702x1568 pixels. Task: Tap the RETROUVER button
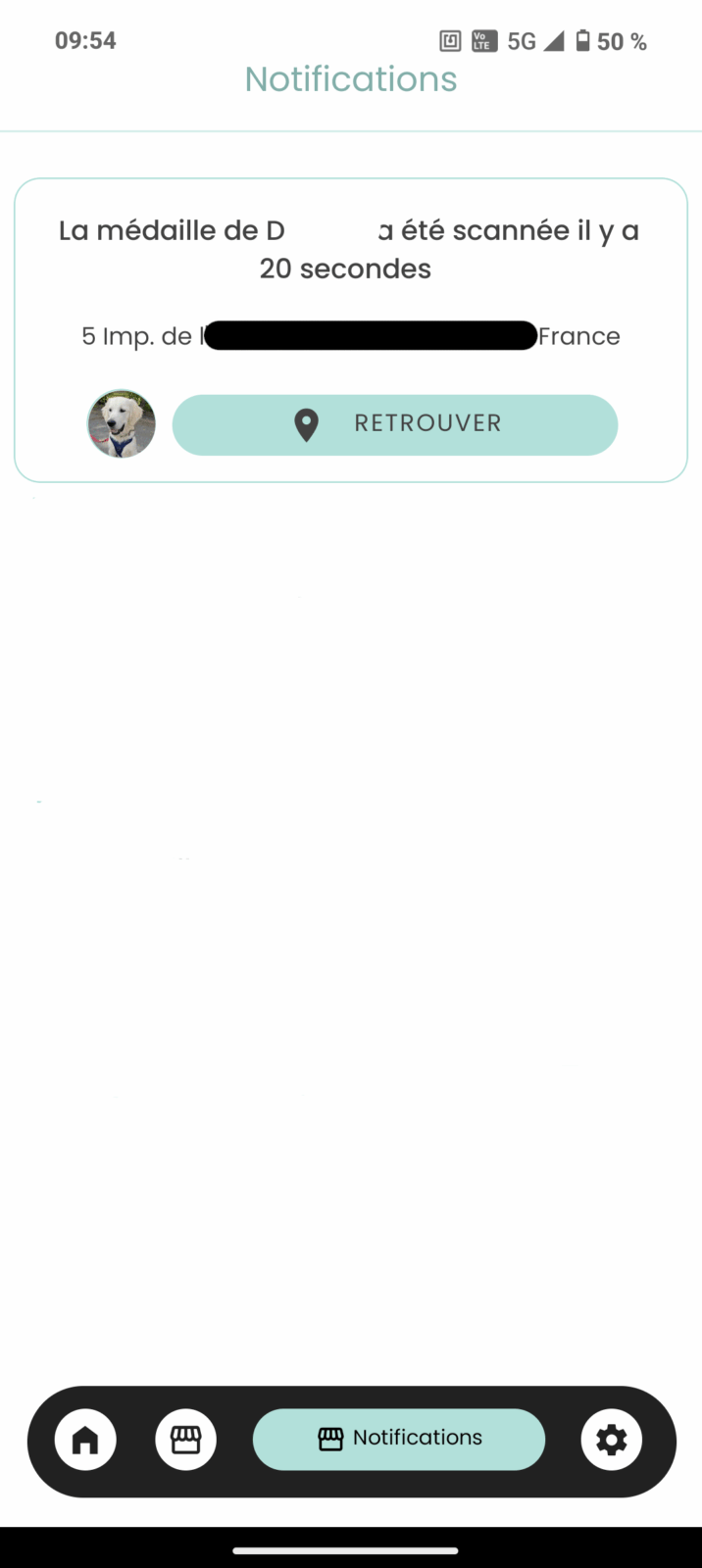[x=395, y=424]
